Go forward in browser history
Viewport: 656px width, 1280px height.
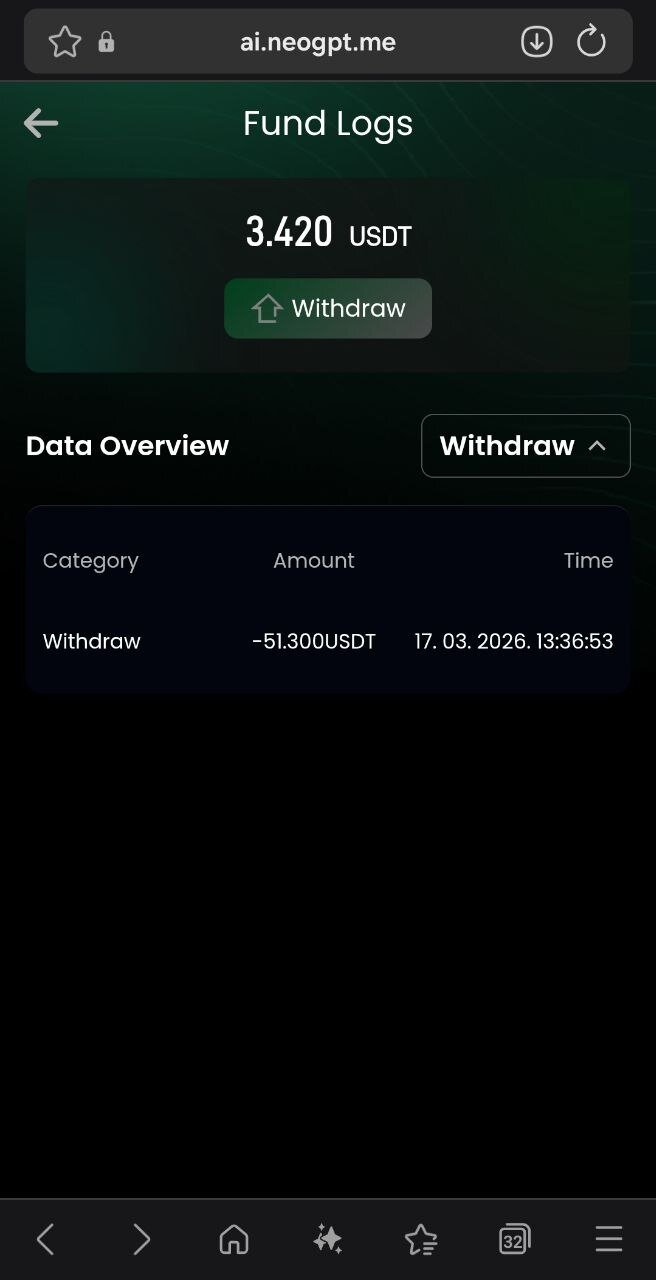tap(141, 1240)
